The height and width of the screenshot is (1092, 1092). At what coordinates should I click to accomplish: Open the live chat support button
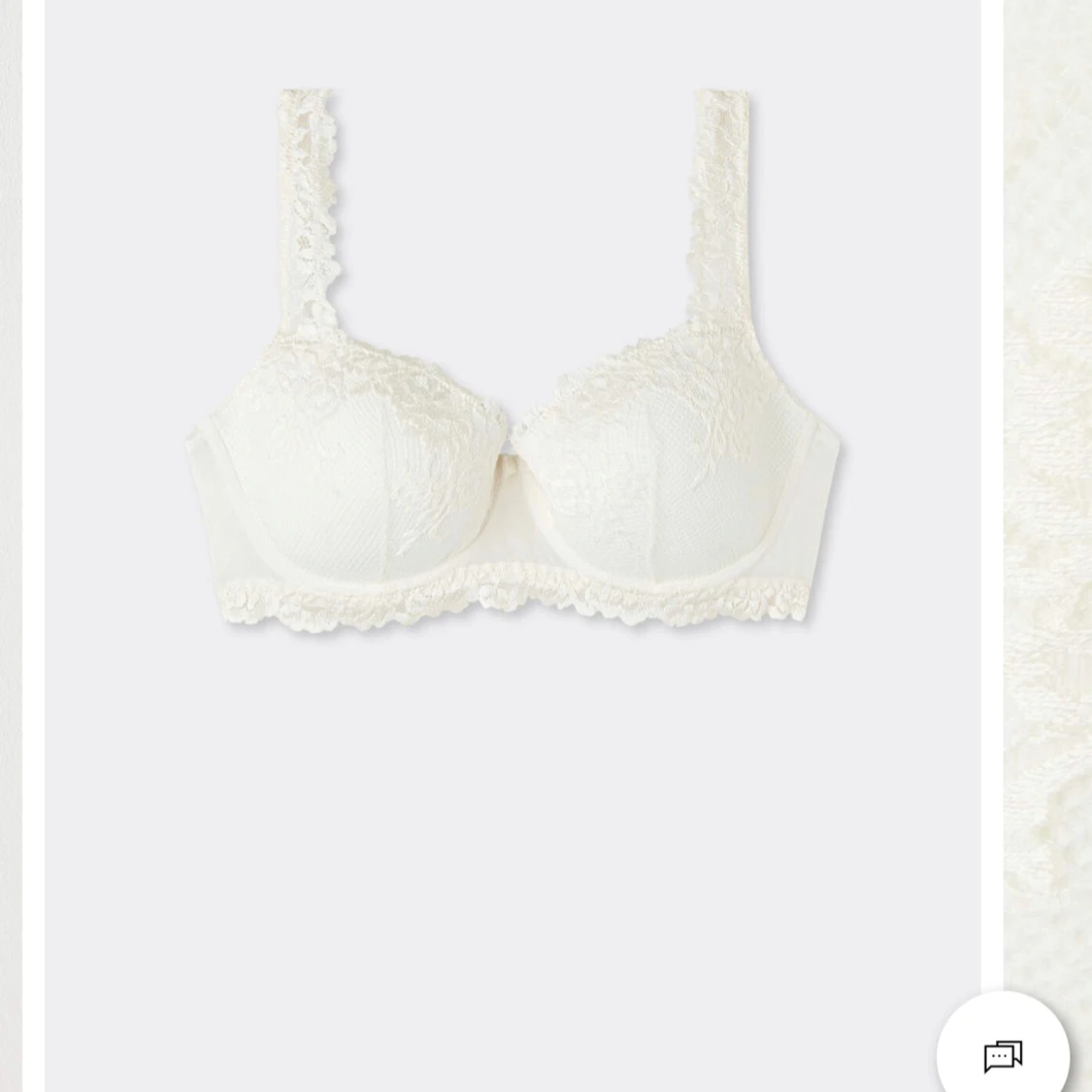pos(1003,1054)
